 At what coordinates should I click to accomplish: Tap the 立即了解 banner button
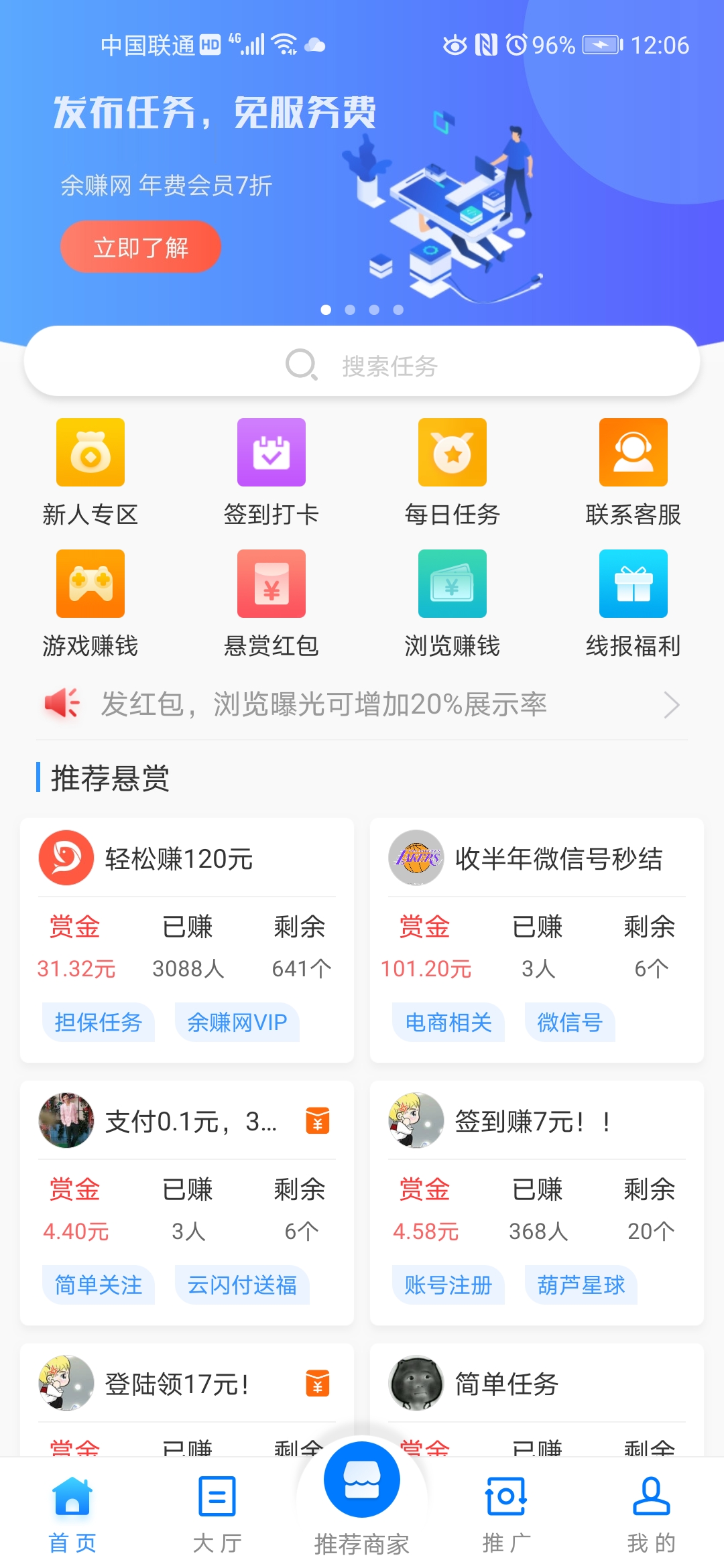point(141,247)
